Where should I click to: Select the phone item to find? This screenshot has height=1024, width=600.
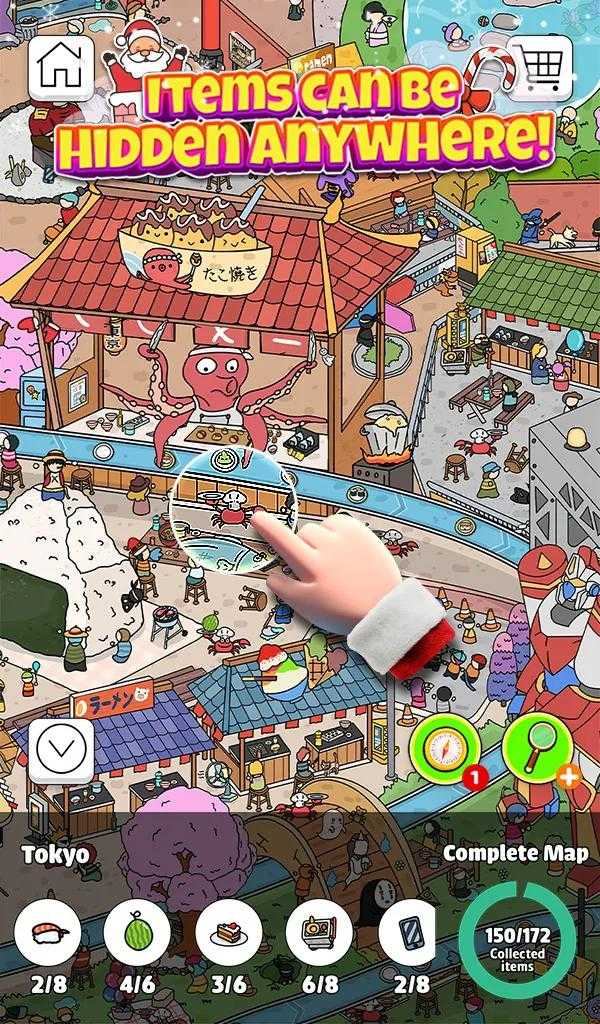[410, 934]
